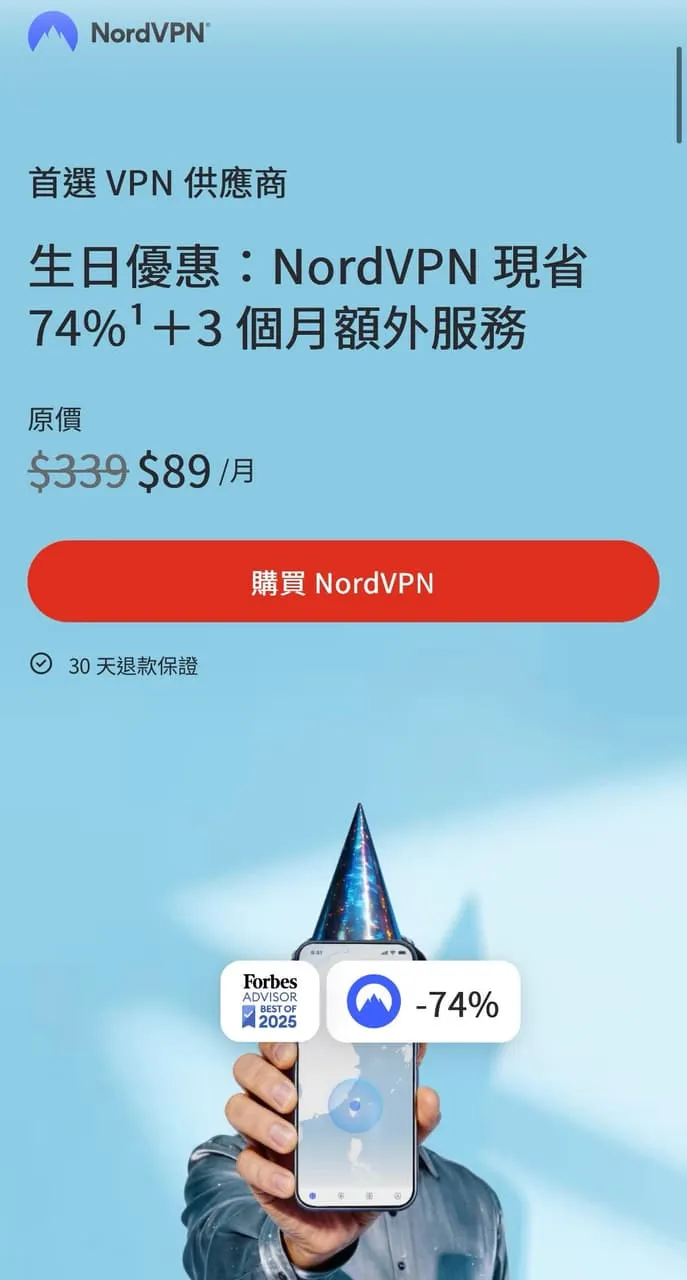This screenshot has width=687, height=1280.
Task: Open the NordVPN logo home link
Action: 118,32
